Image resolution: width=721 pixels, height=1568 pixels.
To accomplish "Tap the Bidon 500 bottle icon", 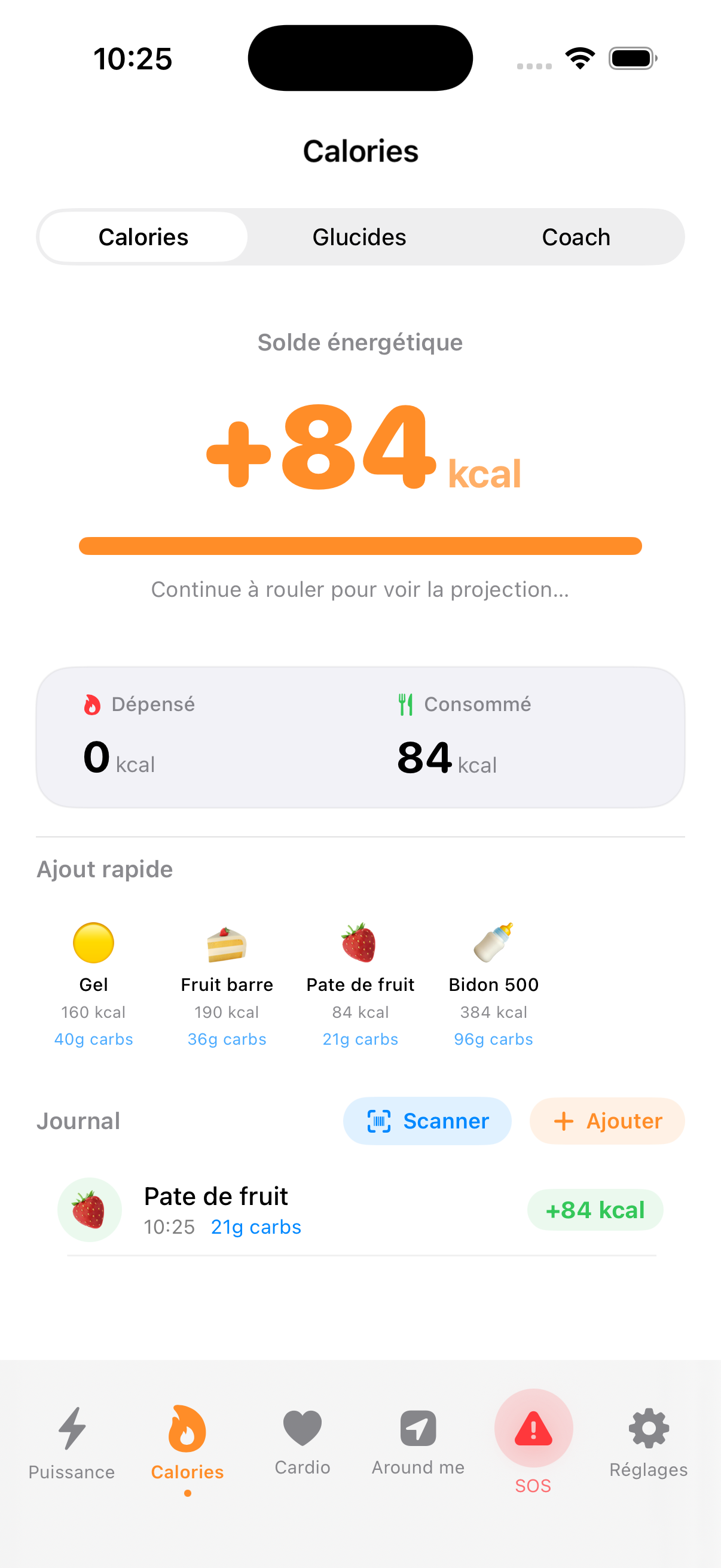I will pyautogui.click(x=493, y=943).
